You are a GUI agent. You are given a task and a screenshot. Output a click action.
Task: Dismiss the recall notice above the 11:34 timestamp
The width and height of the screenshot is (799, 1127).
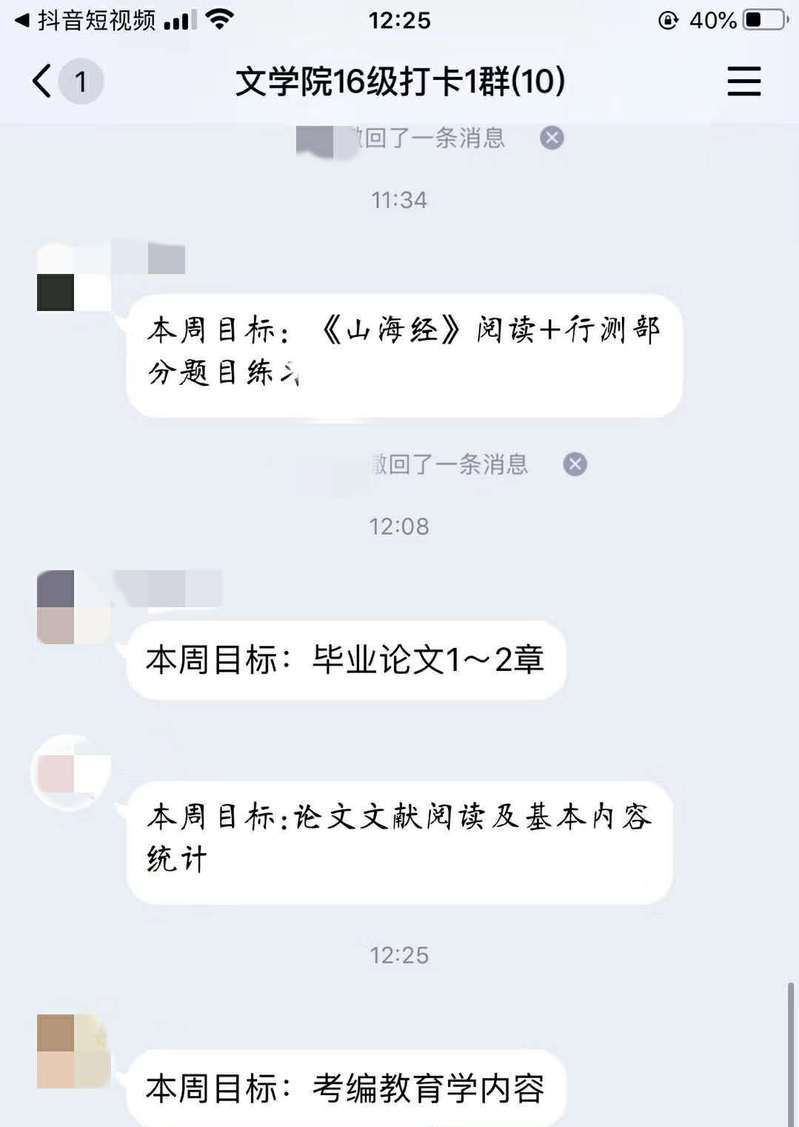552,138
